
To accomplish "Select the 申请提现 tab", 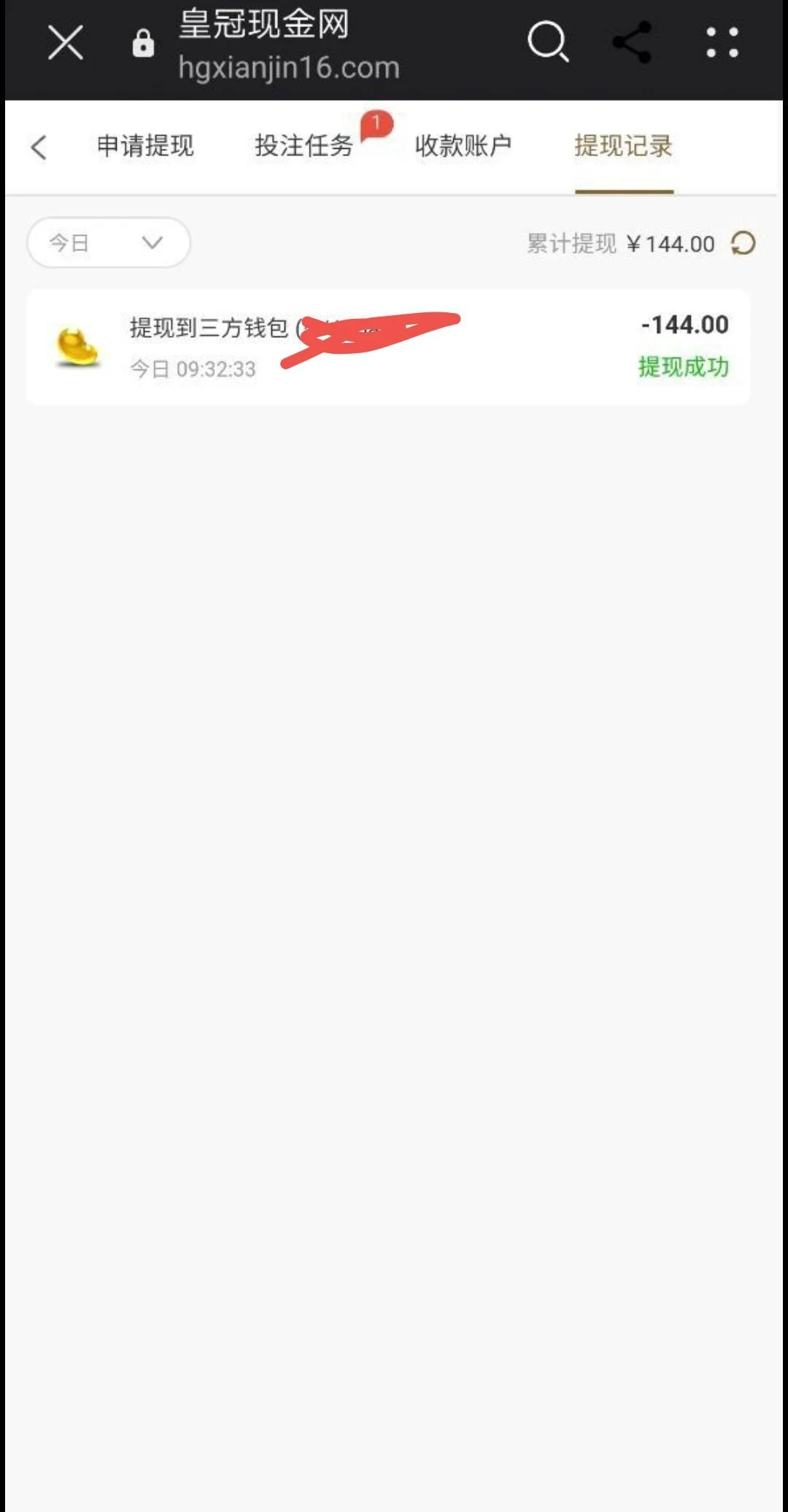I will [145, 147].
